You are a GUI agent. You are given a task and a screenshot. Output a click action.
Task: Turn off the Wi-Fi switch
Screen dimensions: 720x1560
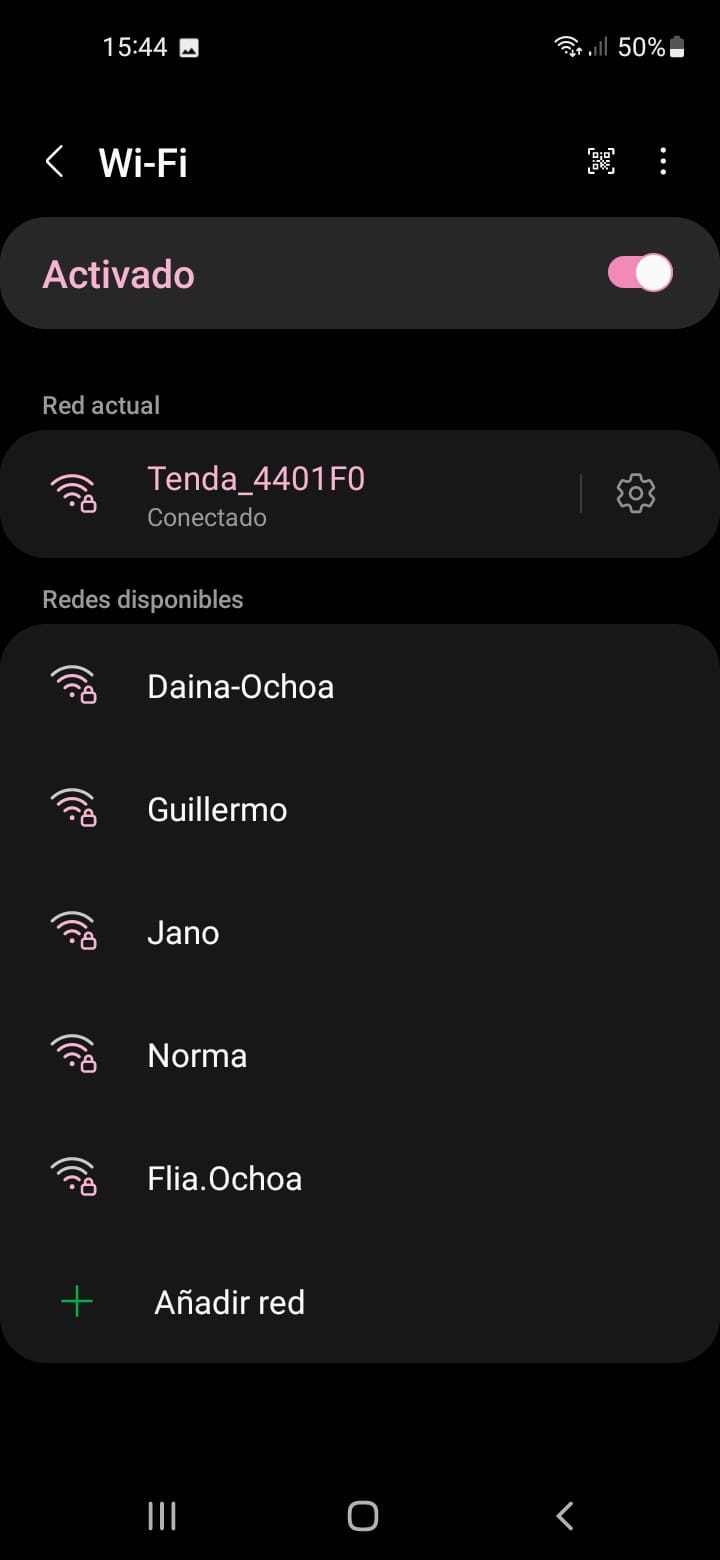[x=640, y=273]
